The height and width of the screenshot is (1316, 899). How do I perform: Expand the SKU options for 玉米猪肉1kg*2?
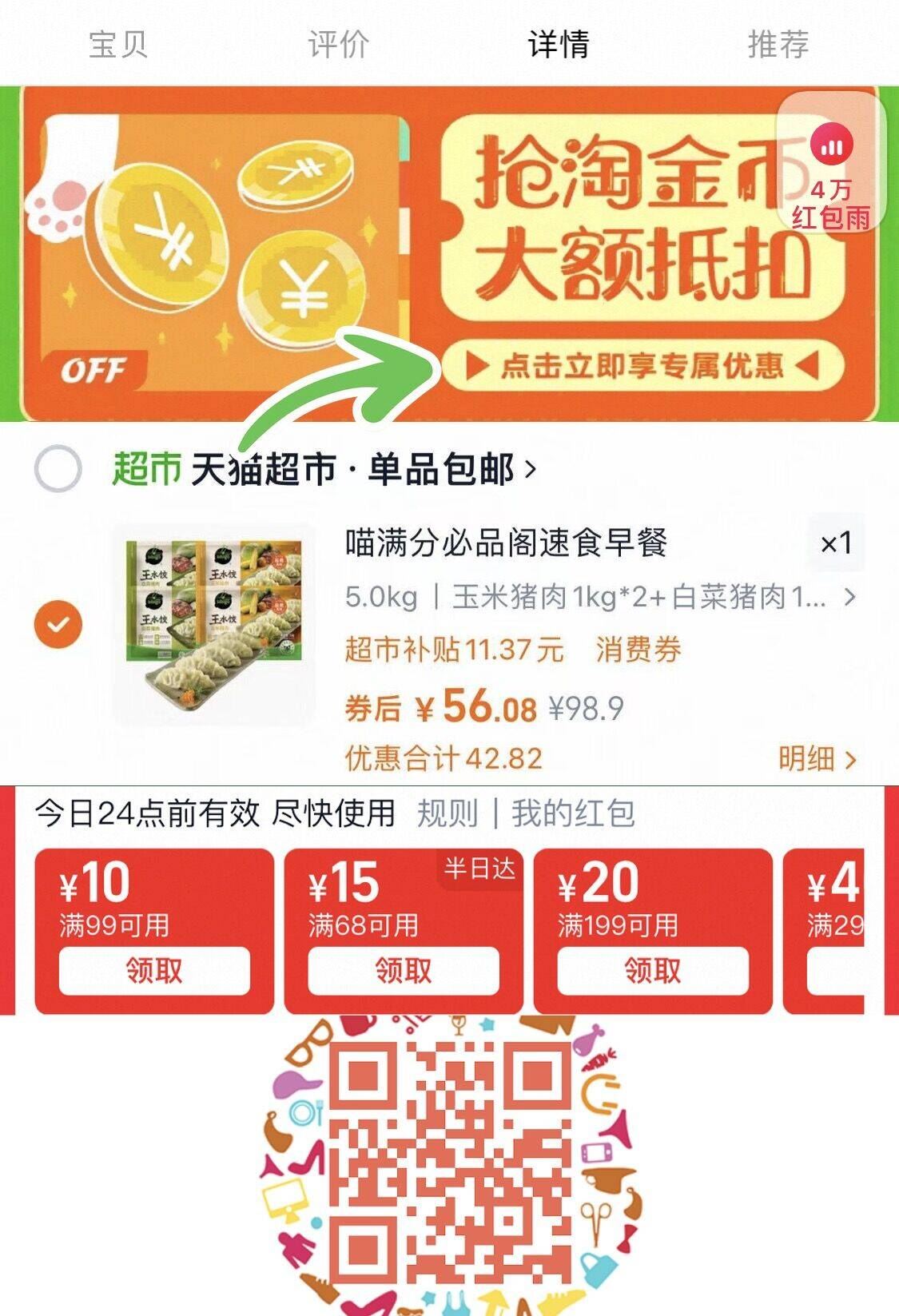[849, 598]
